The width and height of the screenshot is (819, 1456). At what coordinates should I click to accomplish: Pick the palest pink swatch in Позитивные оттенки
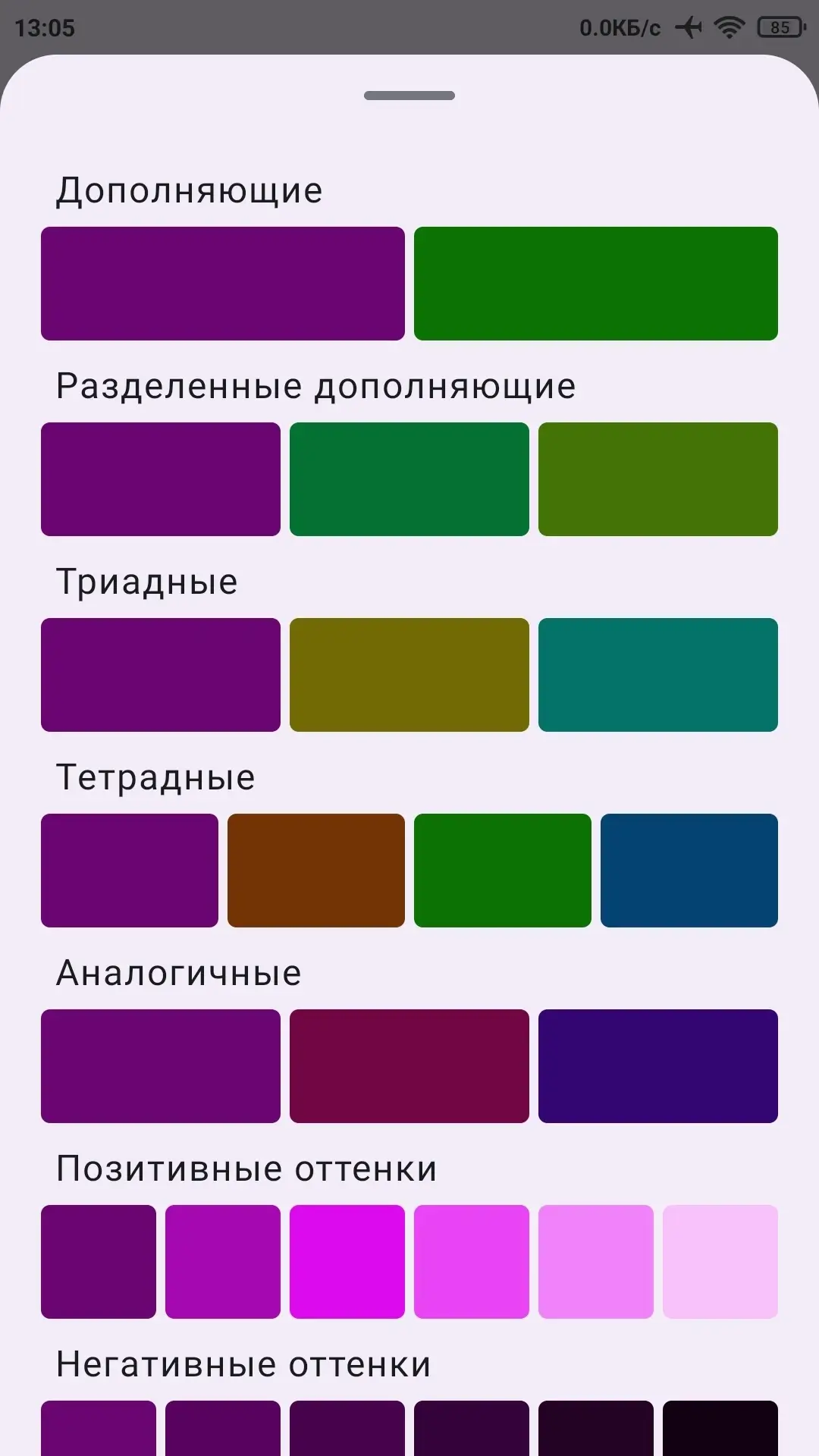[720, 1262]
